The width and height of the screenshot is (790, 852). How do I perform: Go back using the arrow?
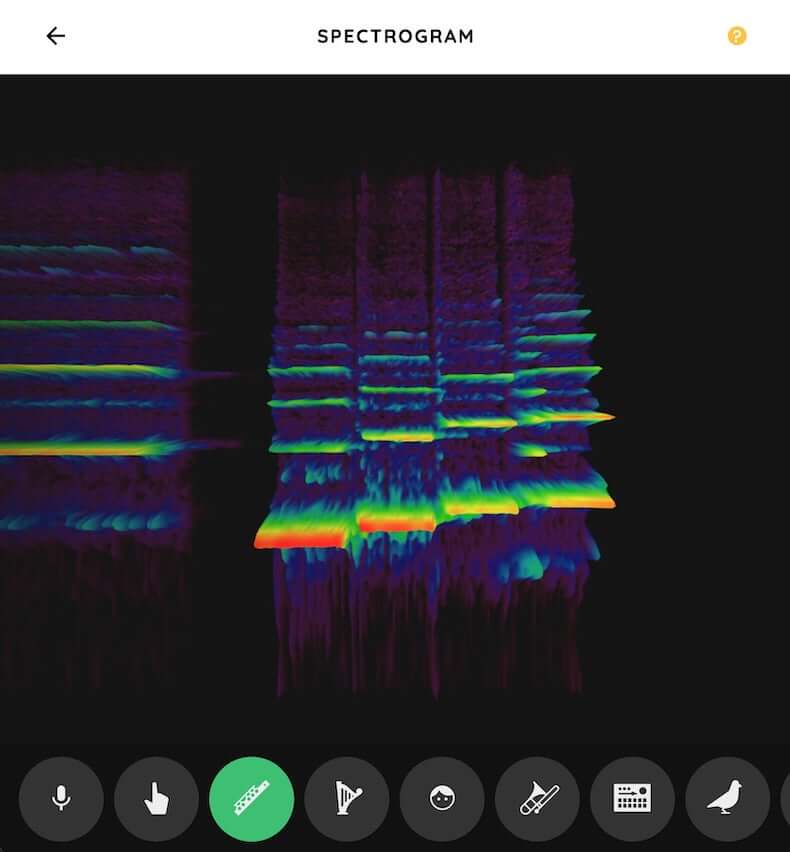[x=55, y=36]
